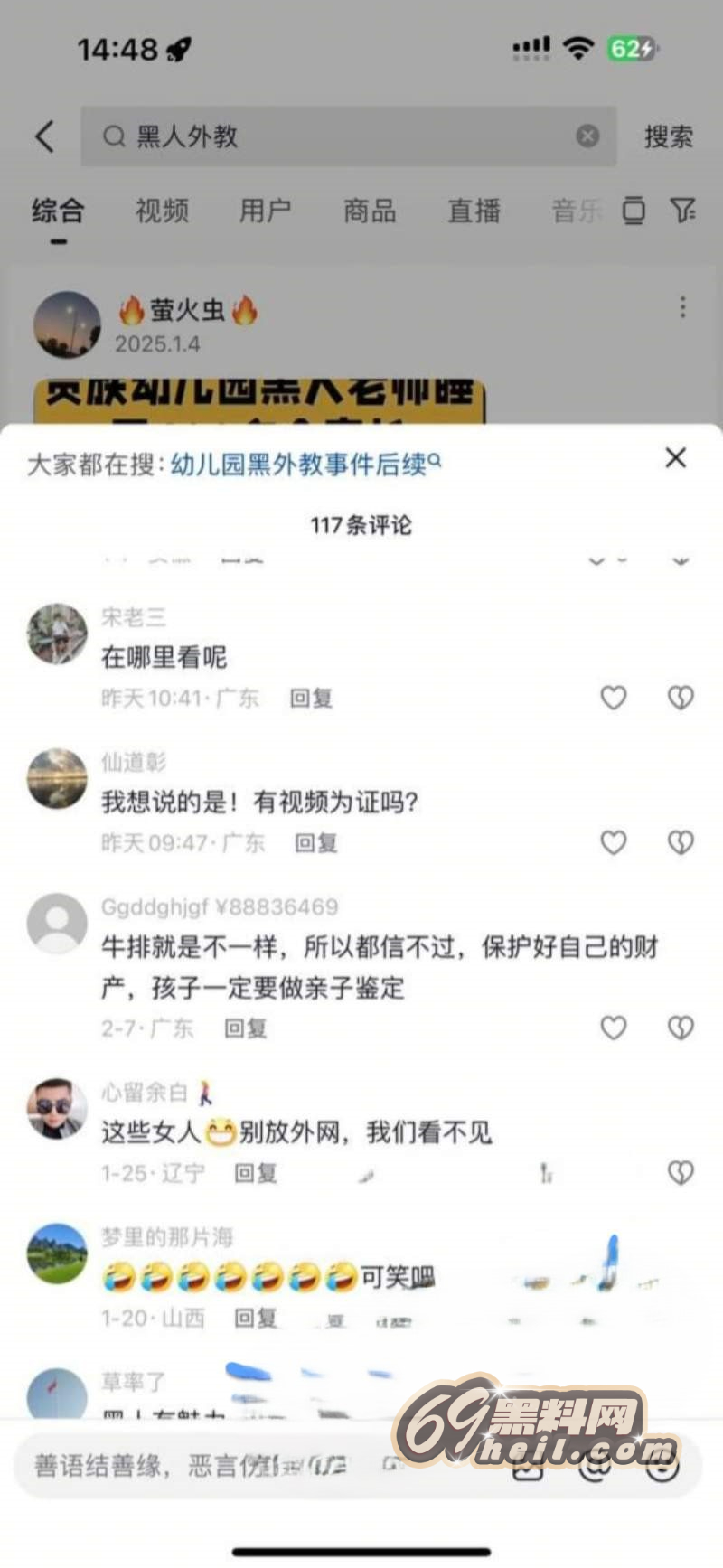This screenshot has height=1568, width=723.
Task: Dislike 心留余白's comment
Action: (680, 1172)
